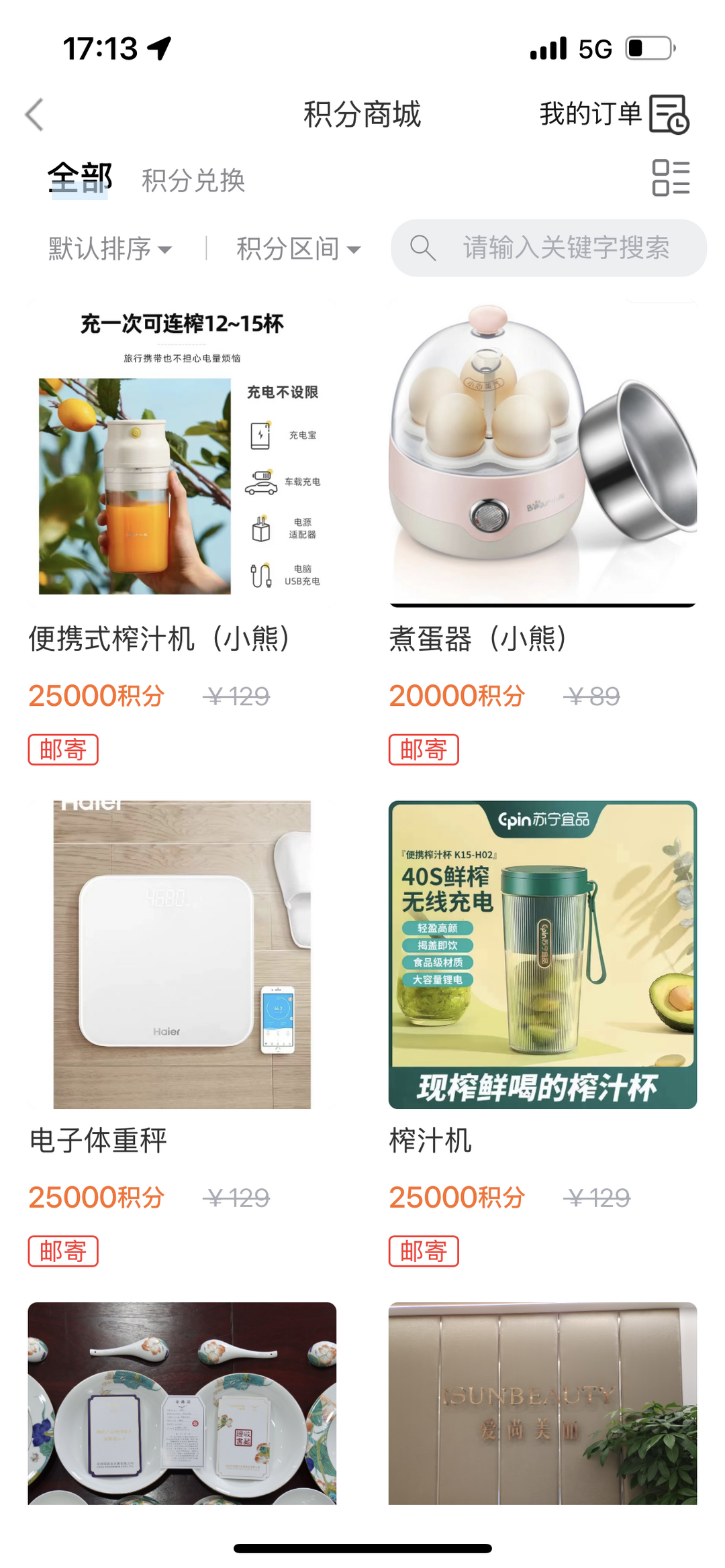This screenshot has height=1568, width=725.
Task: Expand the 积分区间 points range dropdown
Action: click(x=298, y=249)
